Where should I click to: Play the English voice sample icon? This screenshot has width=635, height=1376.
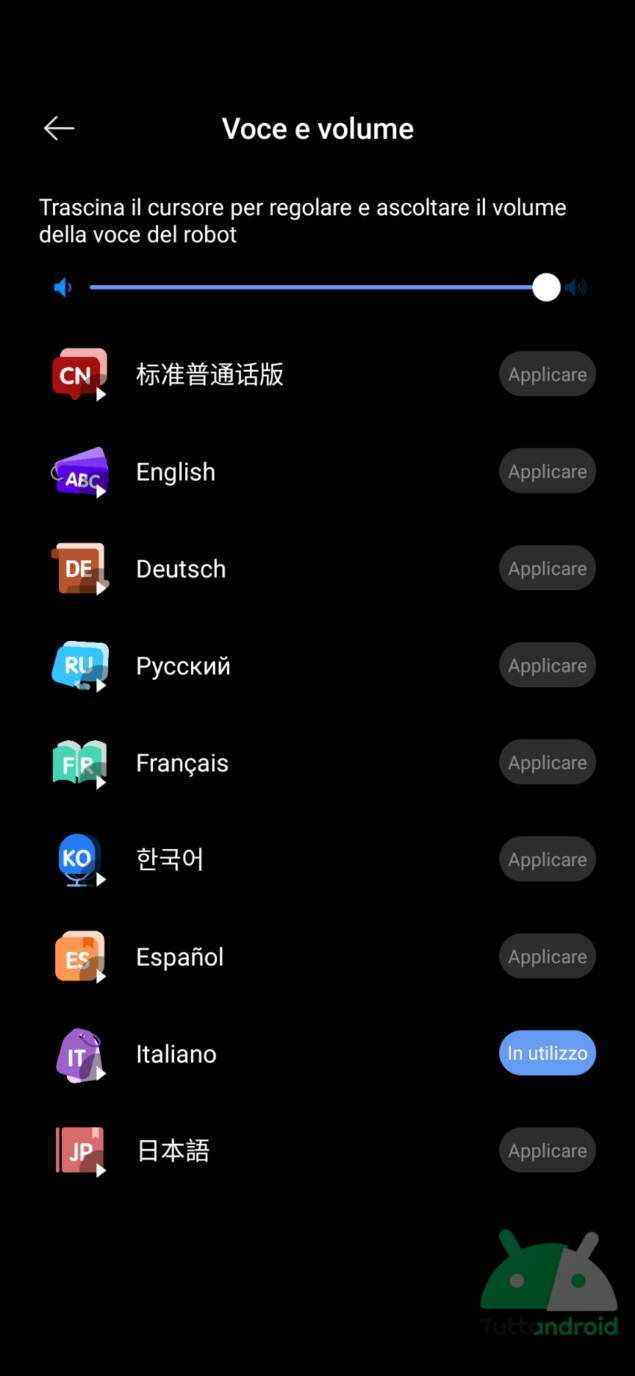pos(80,472)
